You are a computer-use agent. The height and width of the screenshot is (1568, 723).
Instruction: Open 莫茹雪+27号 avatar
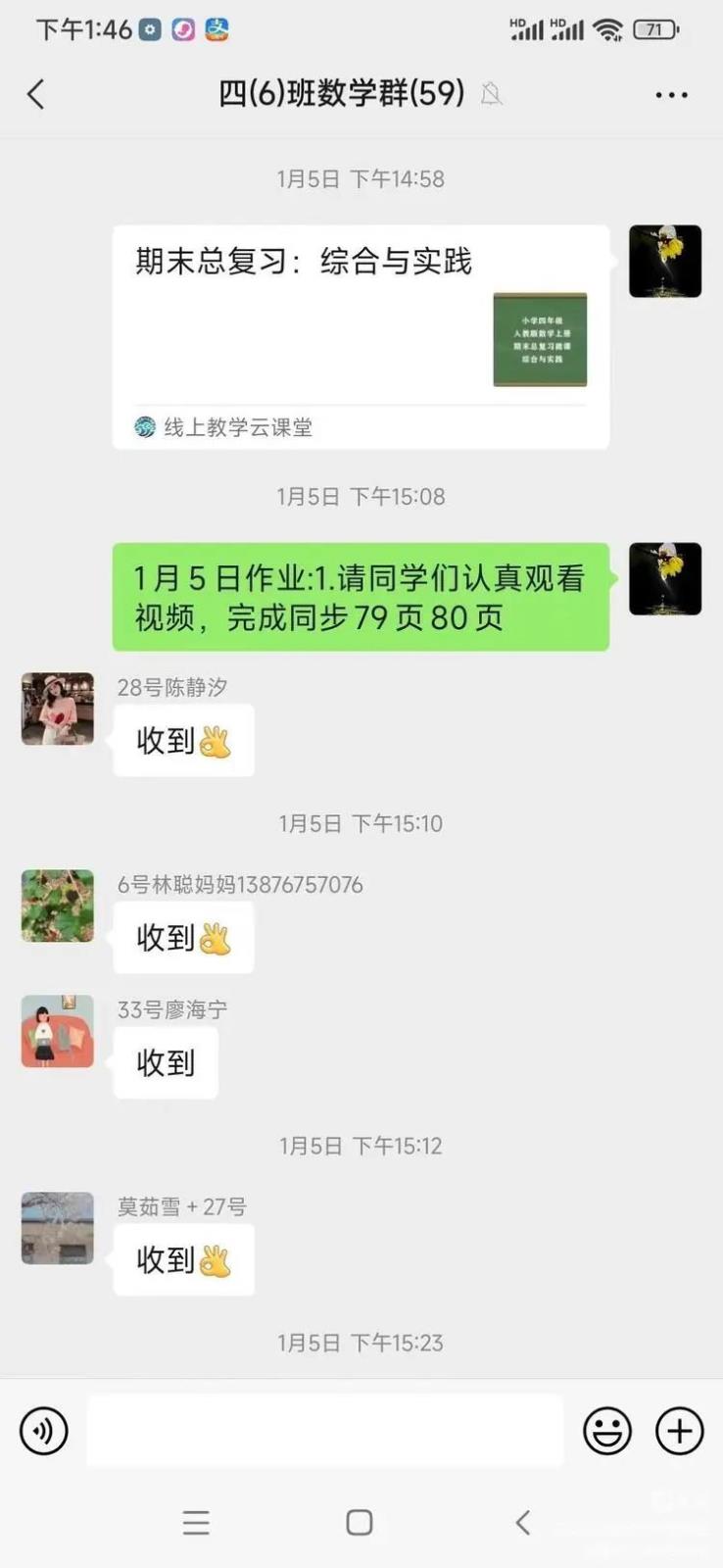pos(58,1228)
